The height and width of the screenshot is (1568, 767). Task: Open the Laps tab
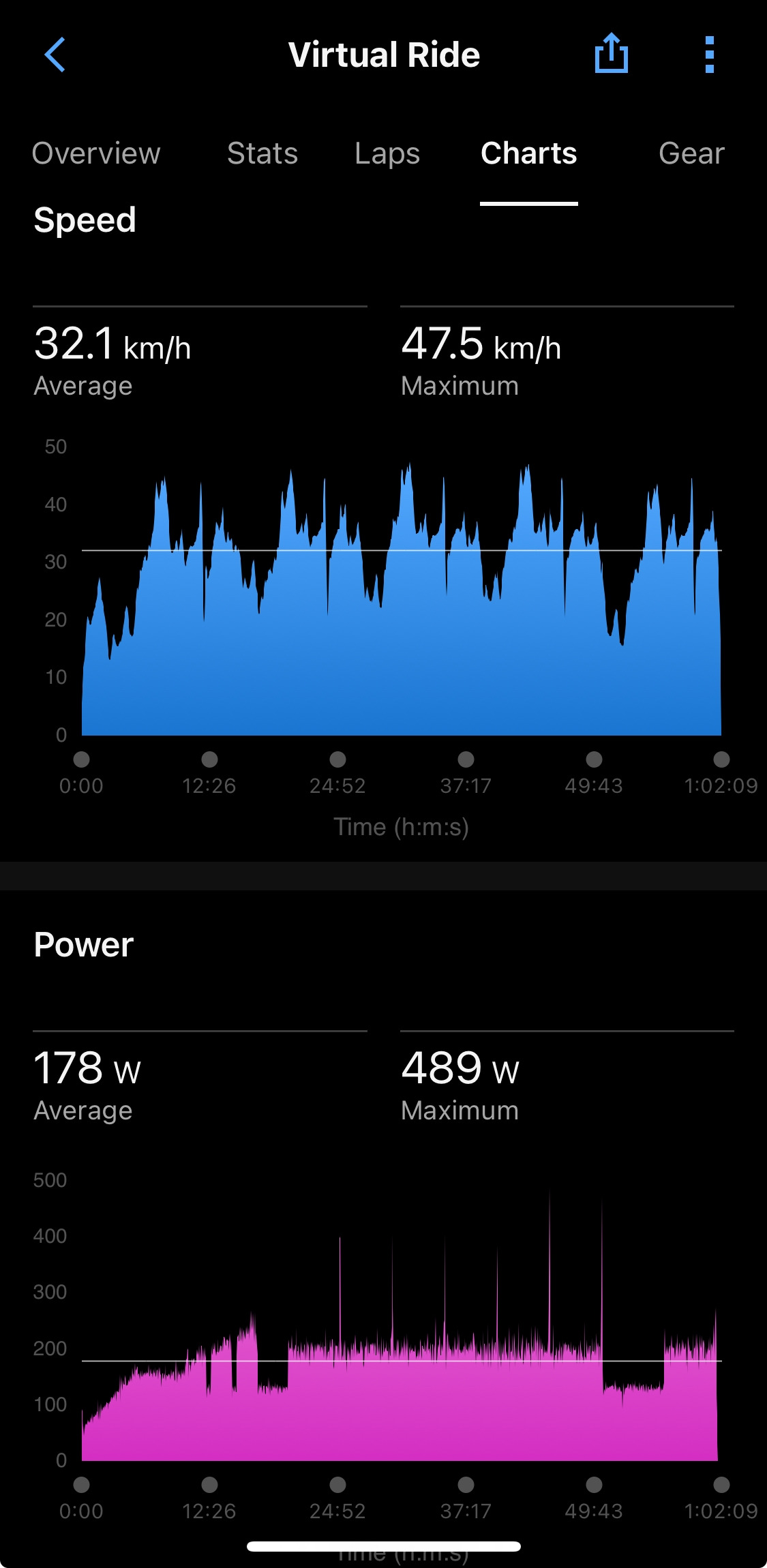[x=387, y=153]
